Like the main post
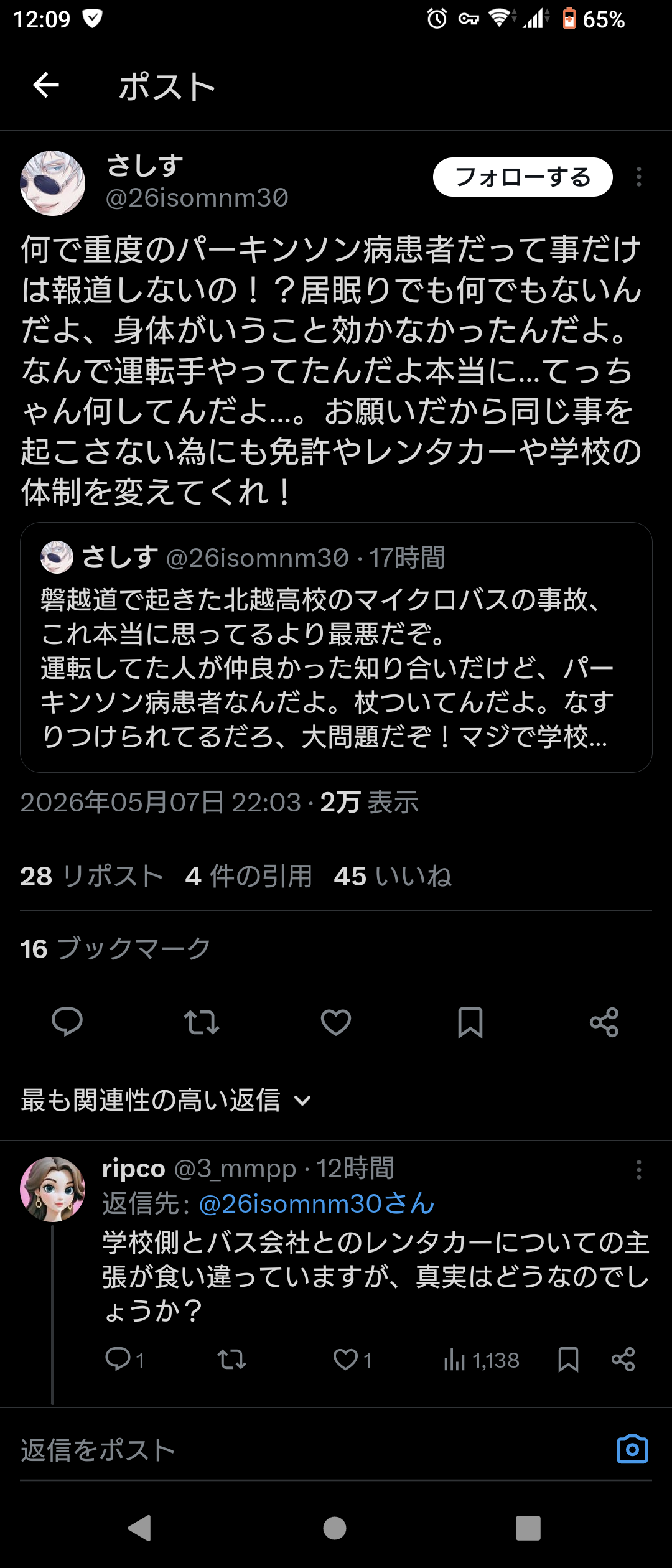This screenshot has width=672, height=1568. 336,1022
